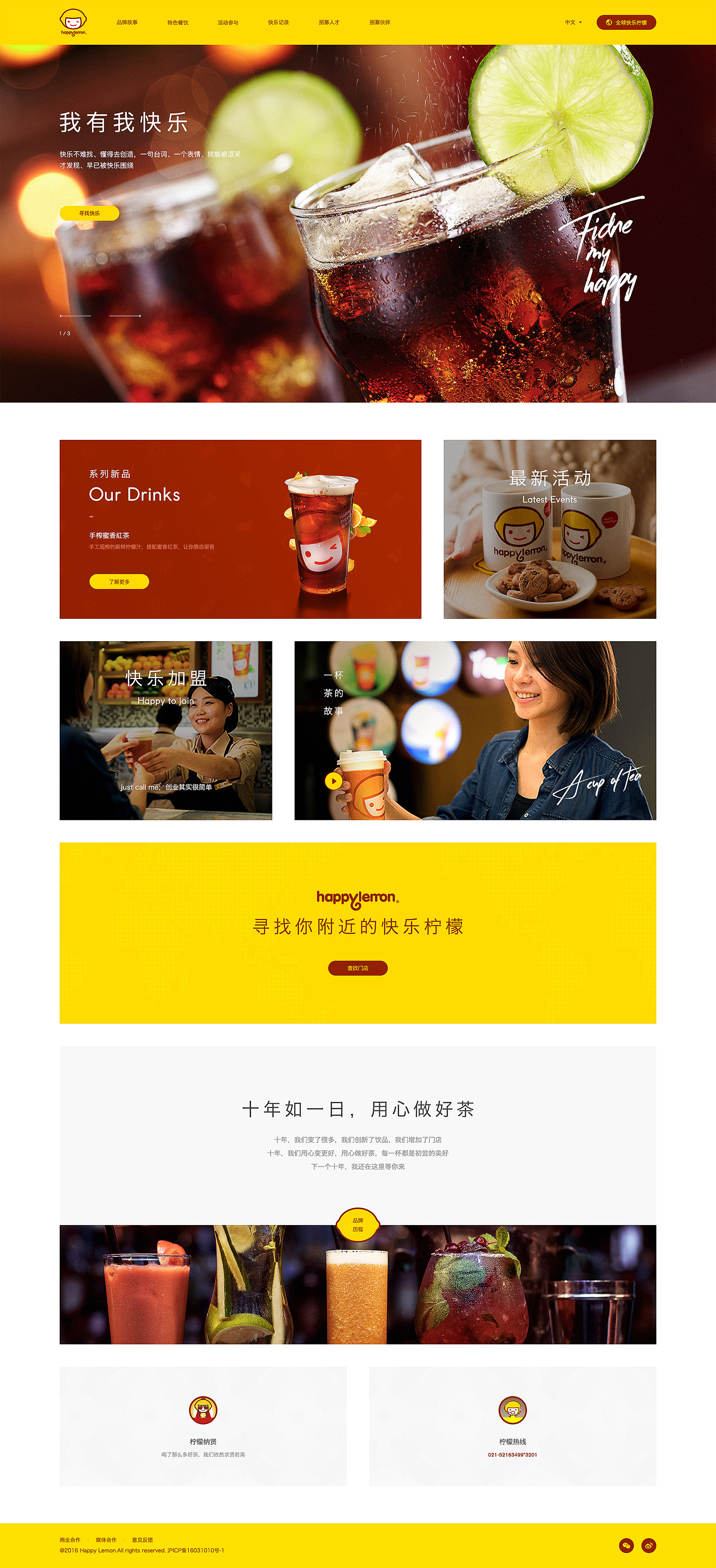Screen dimensions: 716x1568
Task: Open the 快乐加盟 Happy to join tile
Action: [166, 730]
